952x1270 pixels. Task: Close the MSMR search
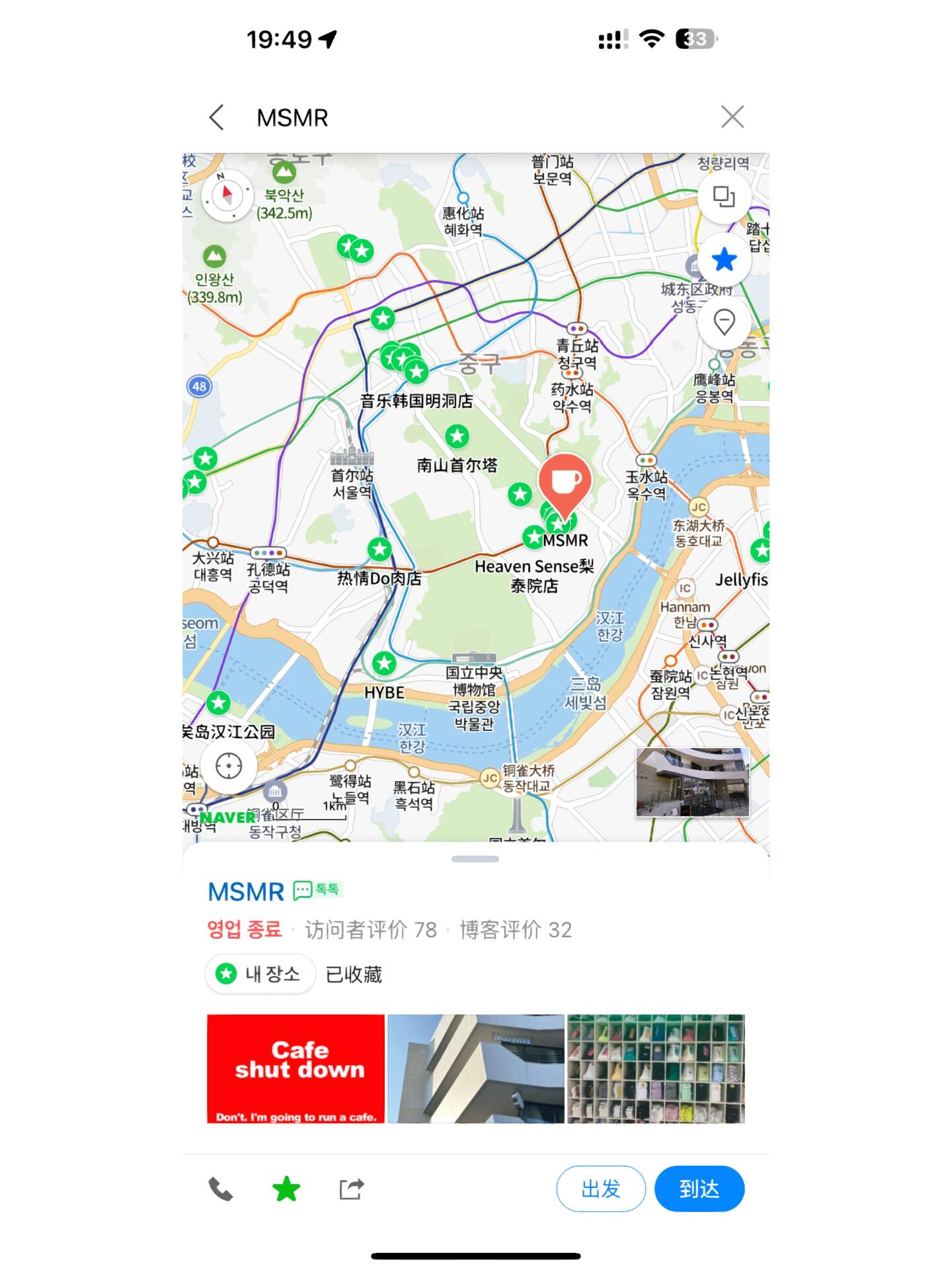[x=732, y=117]
